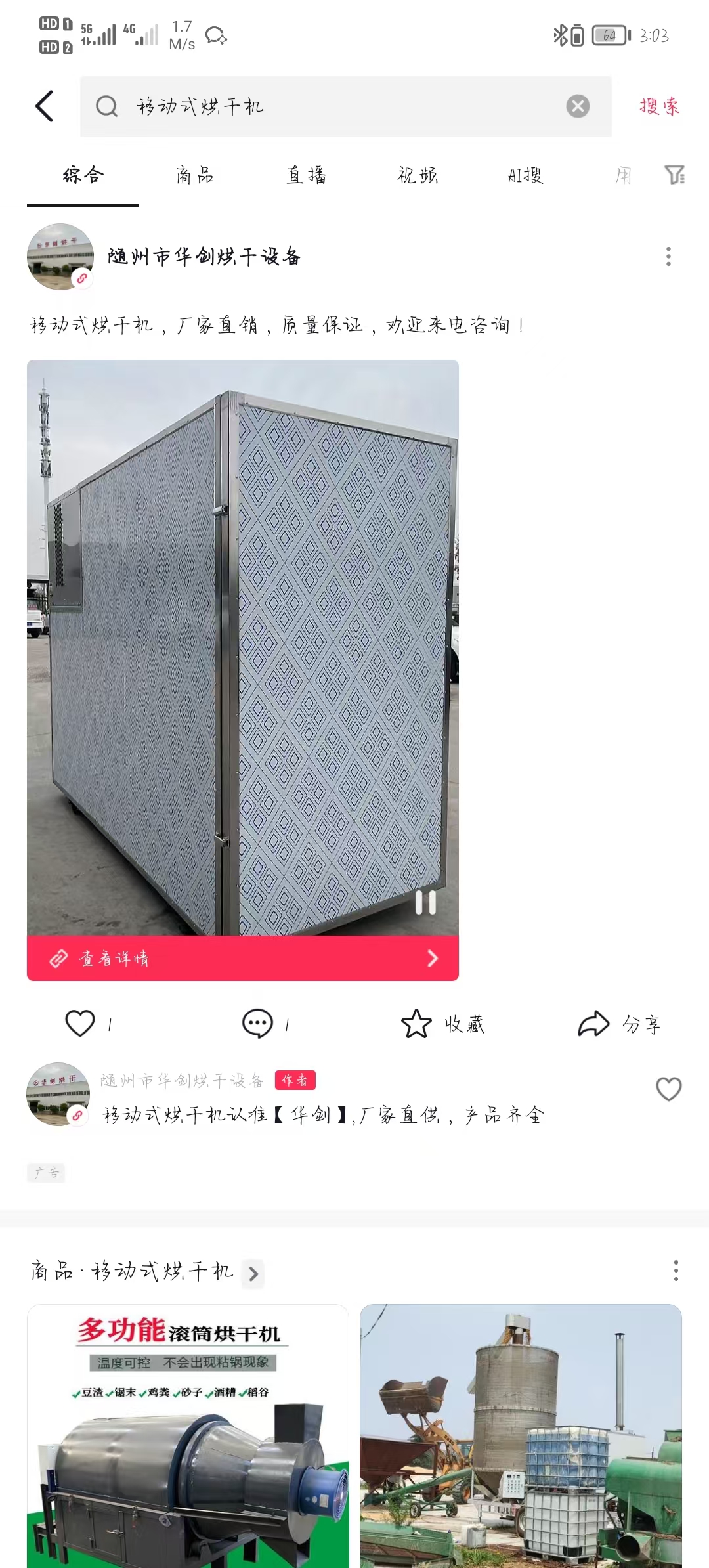Open overflow menu on 华创烘干设备 post
Viewport: 709px width, 1568px height.
coord(668,256)
